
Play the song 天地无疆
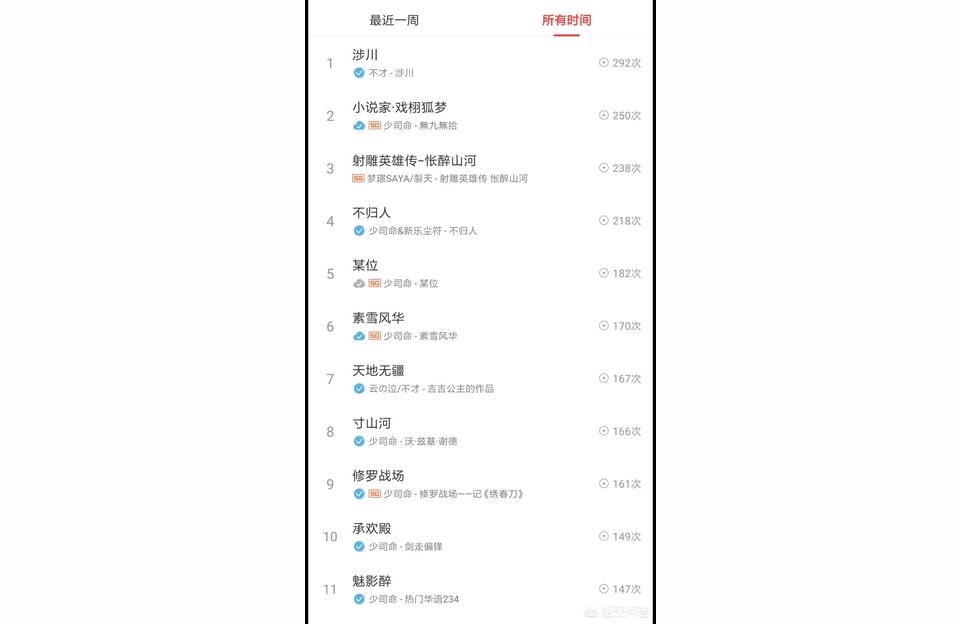tap(378, 370)
